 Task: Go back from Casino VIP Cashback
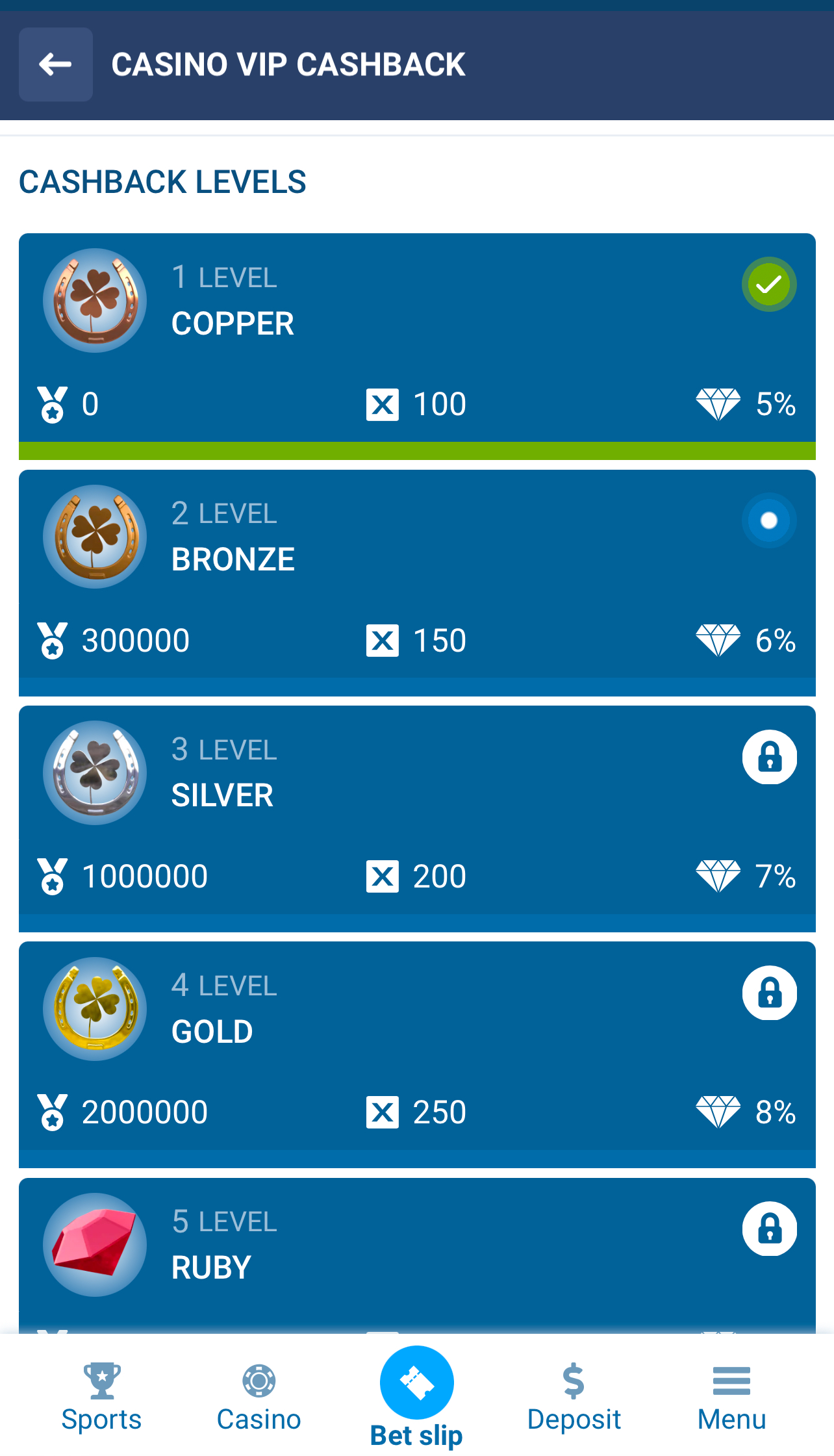coord(55,64)
